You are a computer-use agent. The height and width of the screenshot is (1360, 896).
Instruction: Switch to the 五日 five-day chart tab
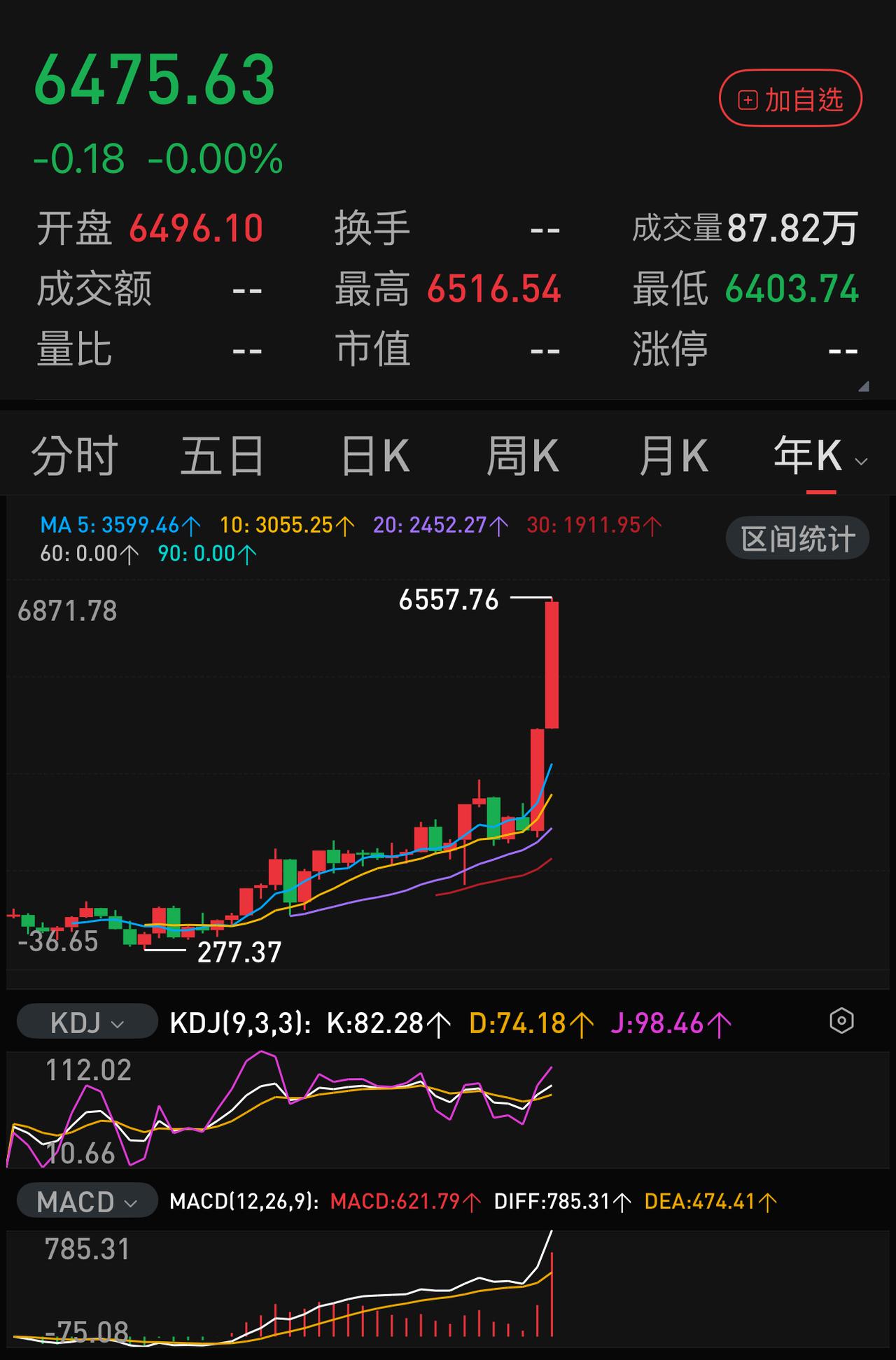point(222,454)
